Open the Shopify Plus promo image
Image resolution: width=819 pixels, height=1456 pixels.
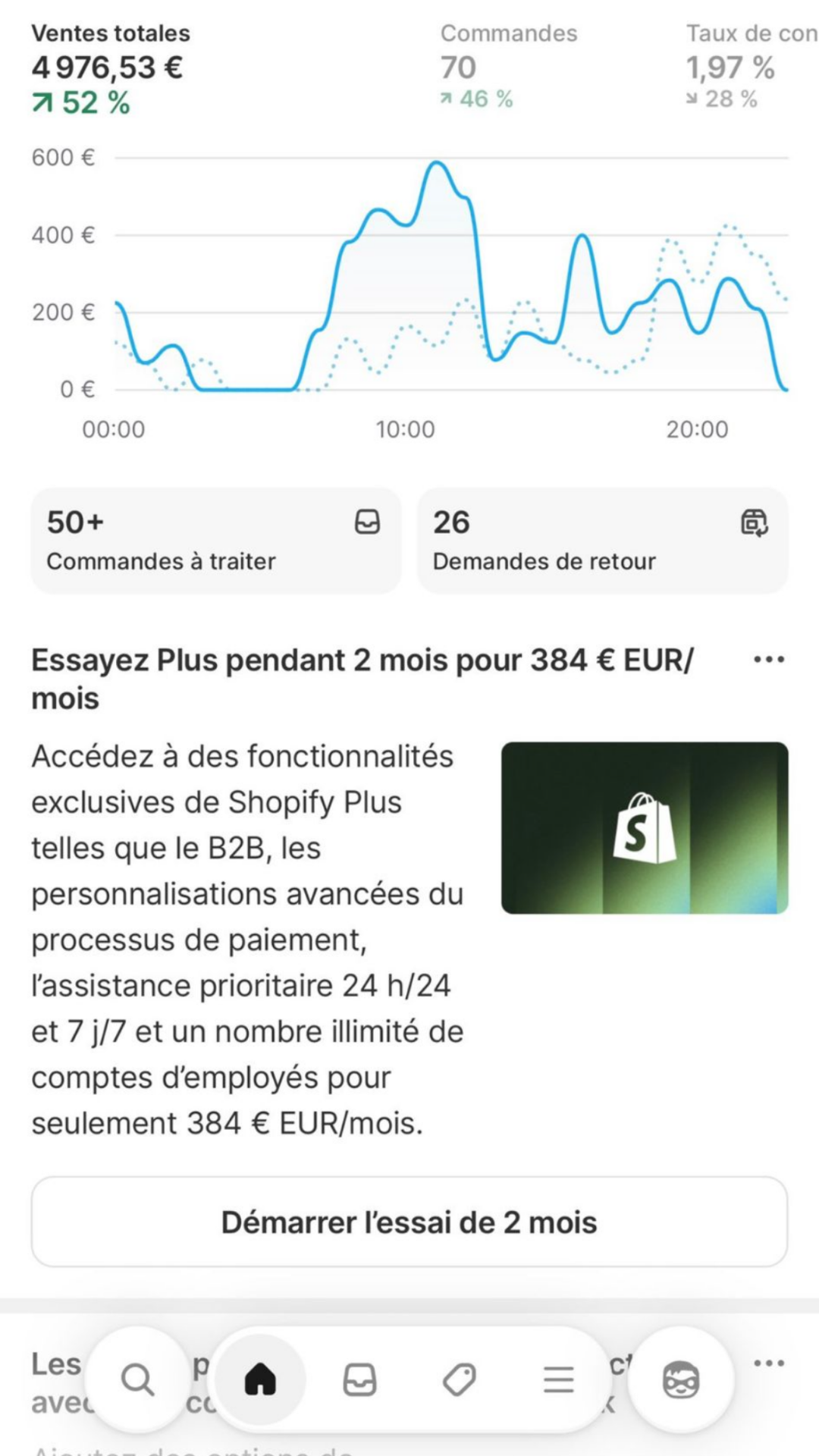tap(645, 827)
